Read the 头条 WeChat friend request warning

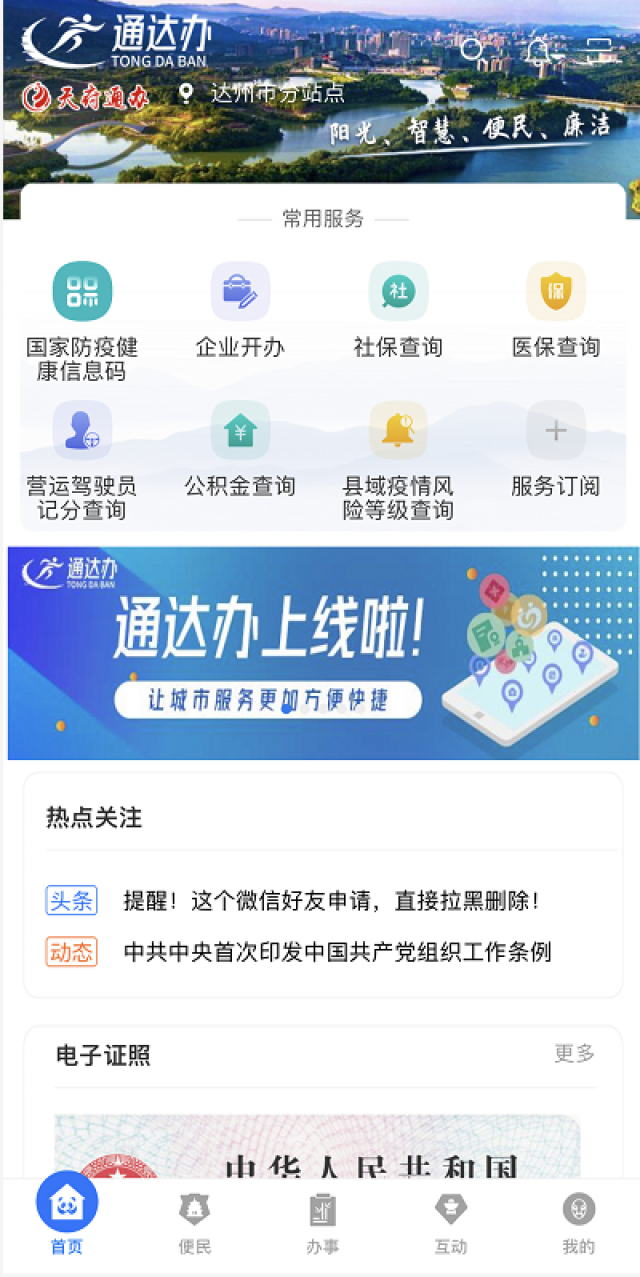331,901
